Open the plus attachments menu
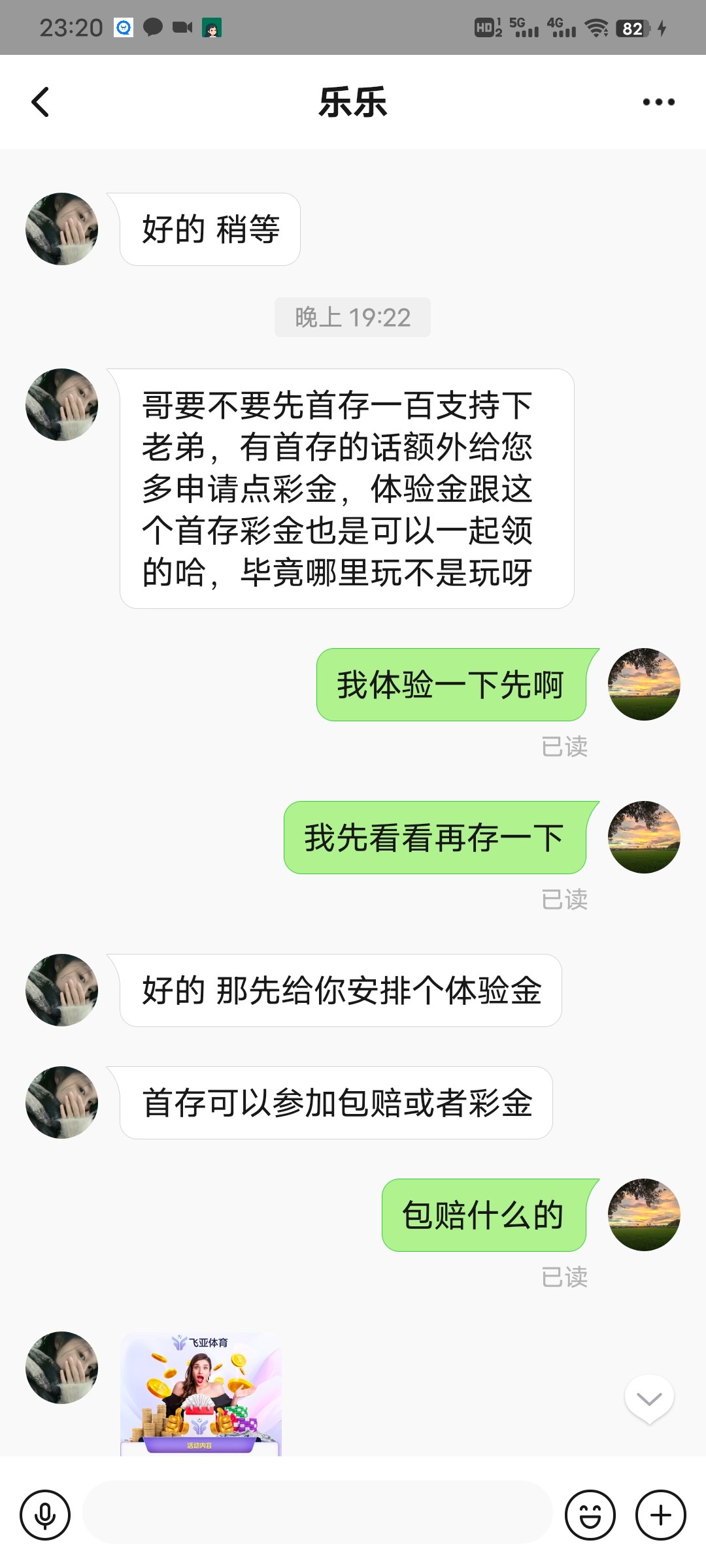This screenshot has width=706, height=1568. click(x=660, y=1514)
